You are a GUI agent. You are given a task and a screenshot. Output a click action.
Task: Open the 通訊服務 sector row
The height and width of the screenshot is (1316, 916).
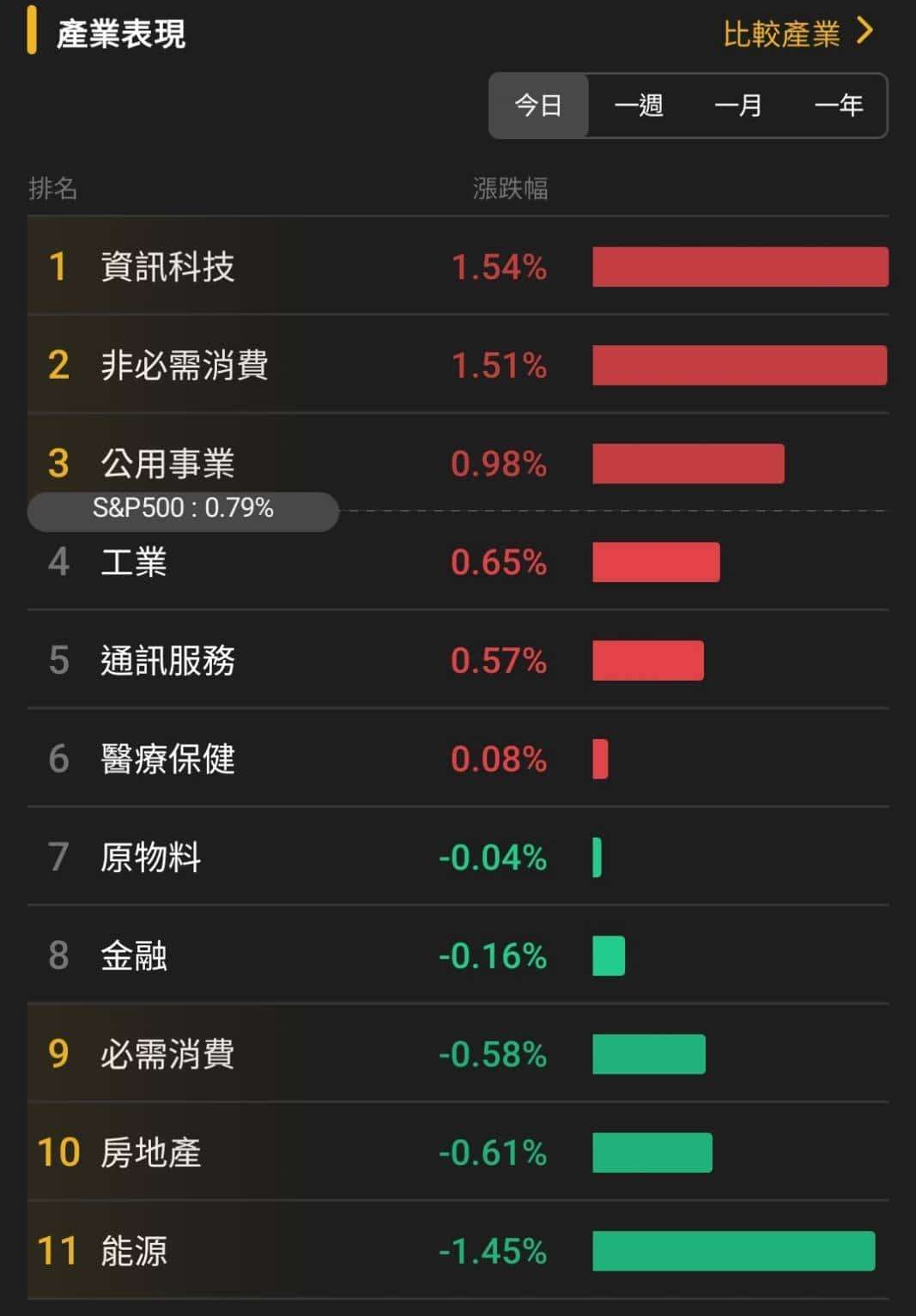click(167, 661)
